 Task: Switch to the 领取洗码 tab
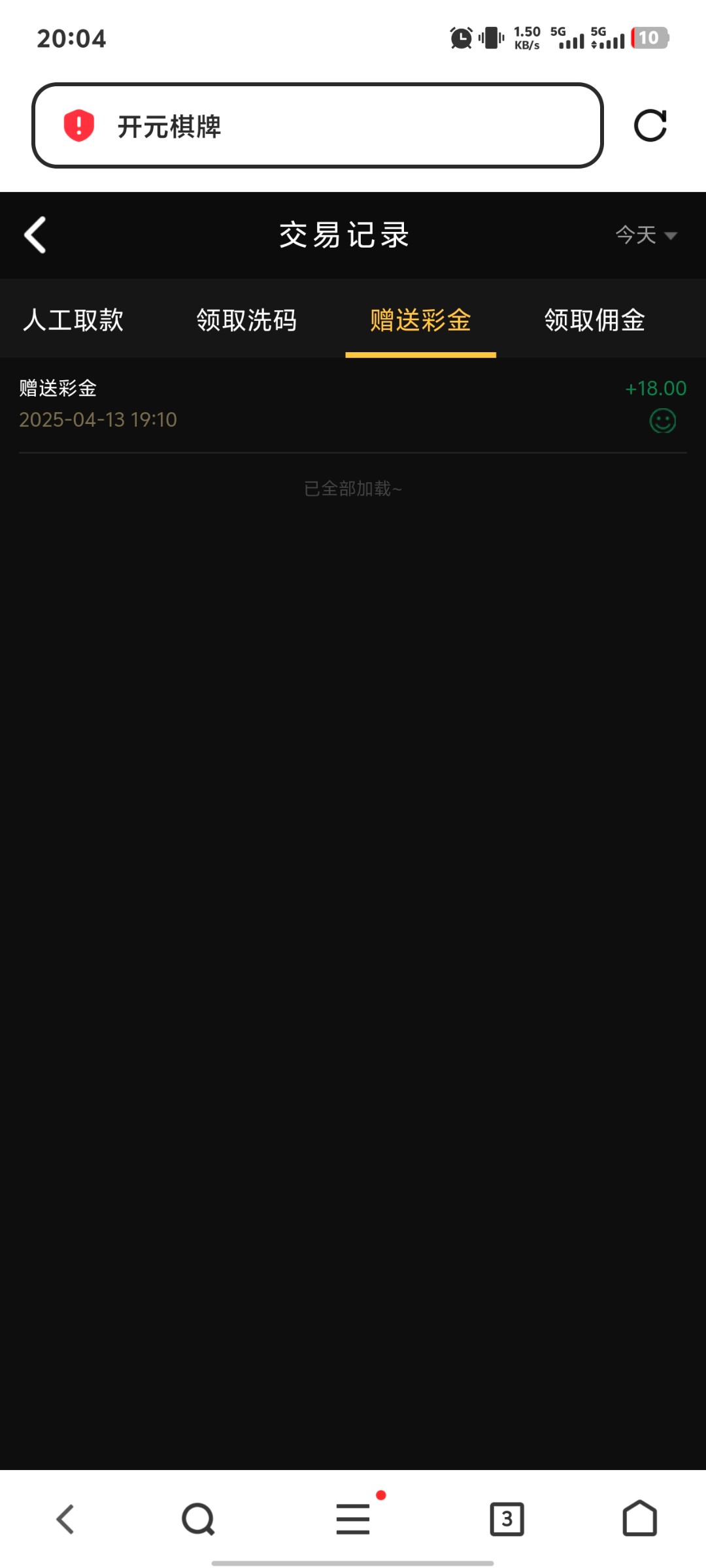pyautogui.click(x=246, y=320)
